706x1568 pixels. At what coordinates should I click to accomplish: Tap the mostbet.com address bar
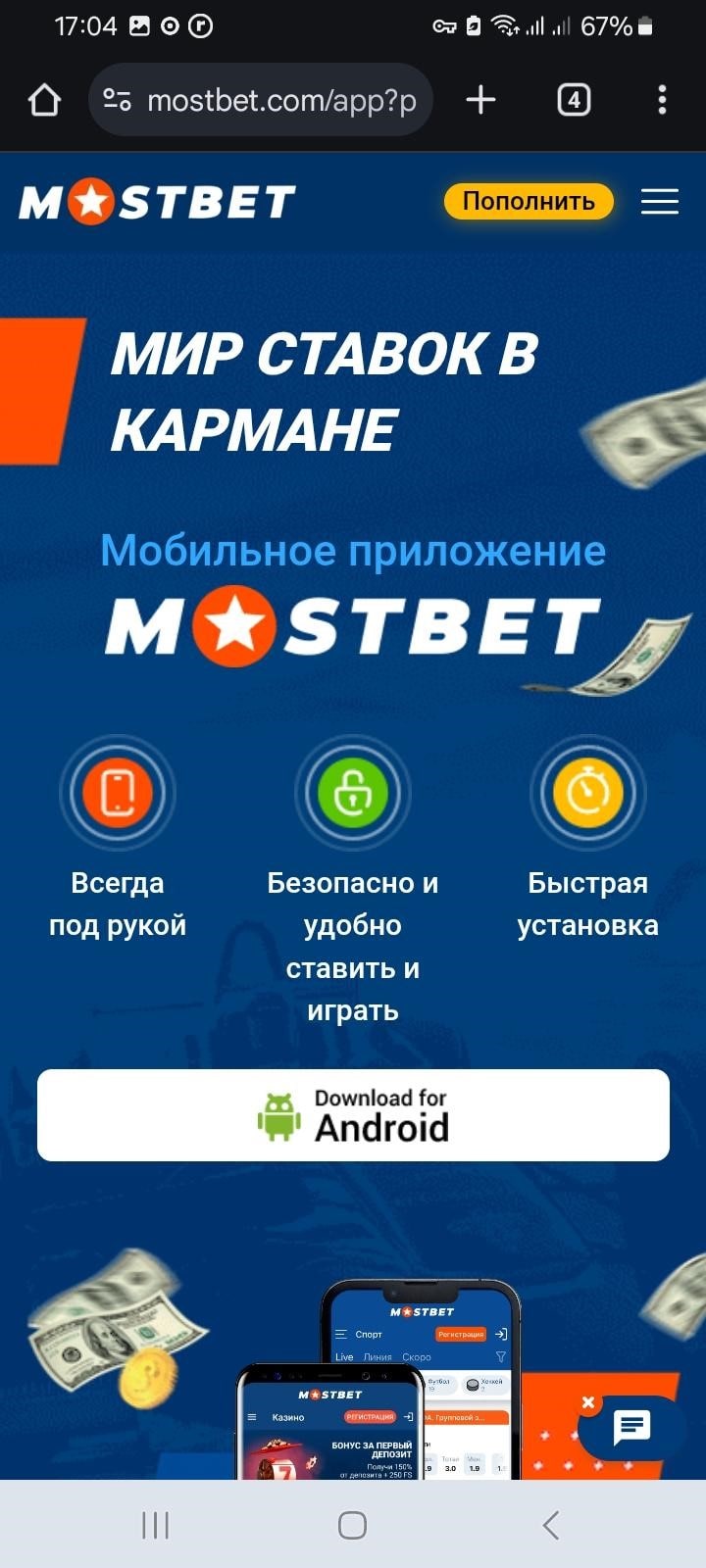pyautogui.click(x=280, y=100)
